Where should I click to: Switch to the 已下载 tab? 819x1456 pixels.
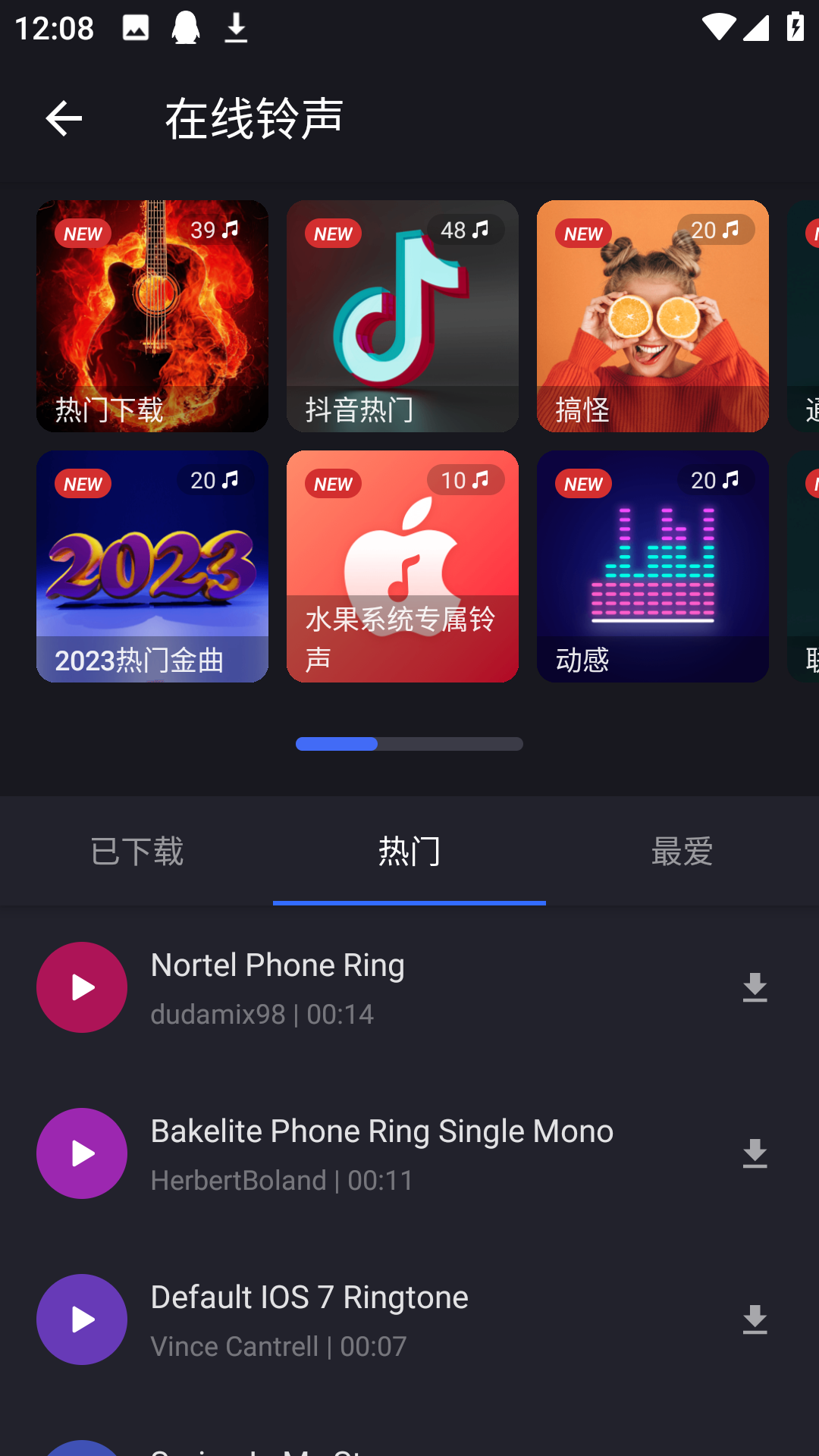pyautogui.click(x=136, y=851)
